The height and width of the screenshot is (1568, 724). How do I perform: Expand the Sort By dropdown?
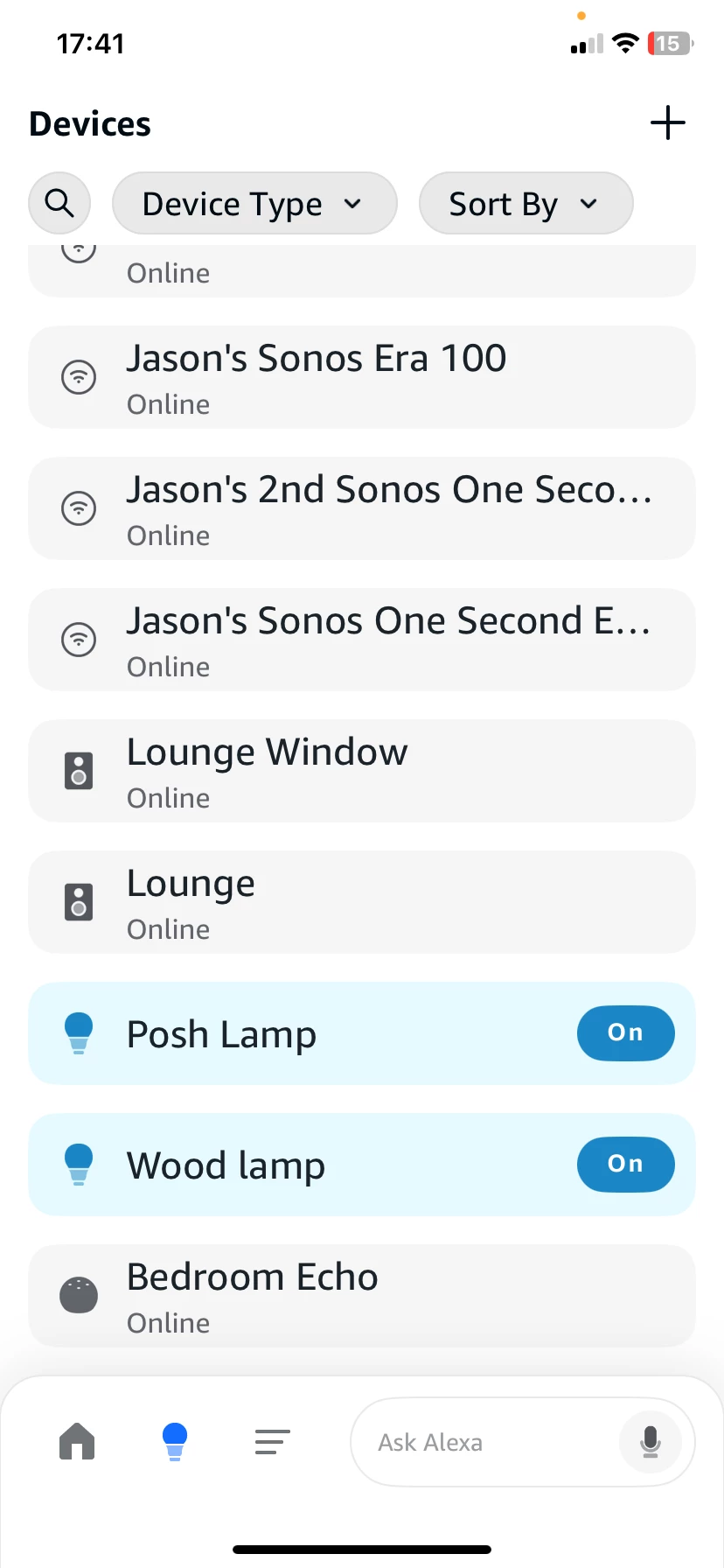pyautogui.click(x=526, y=204)
